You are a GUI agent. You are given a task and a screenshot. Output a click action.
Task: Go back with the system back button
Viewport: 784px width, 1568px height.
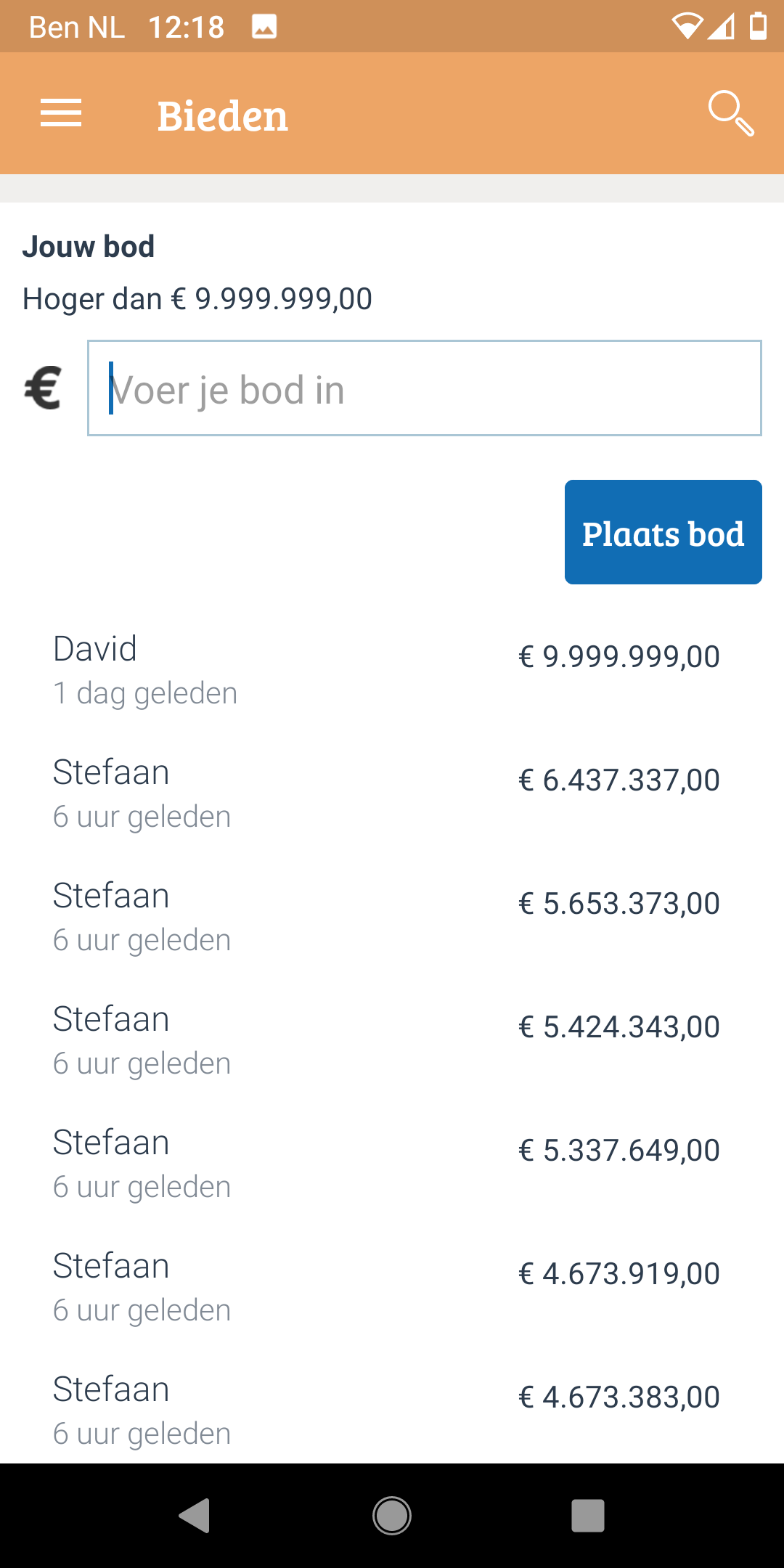tap(195, 1516)
